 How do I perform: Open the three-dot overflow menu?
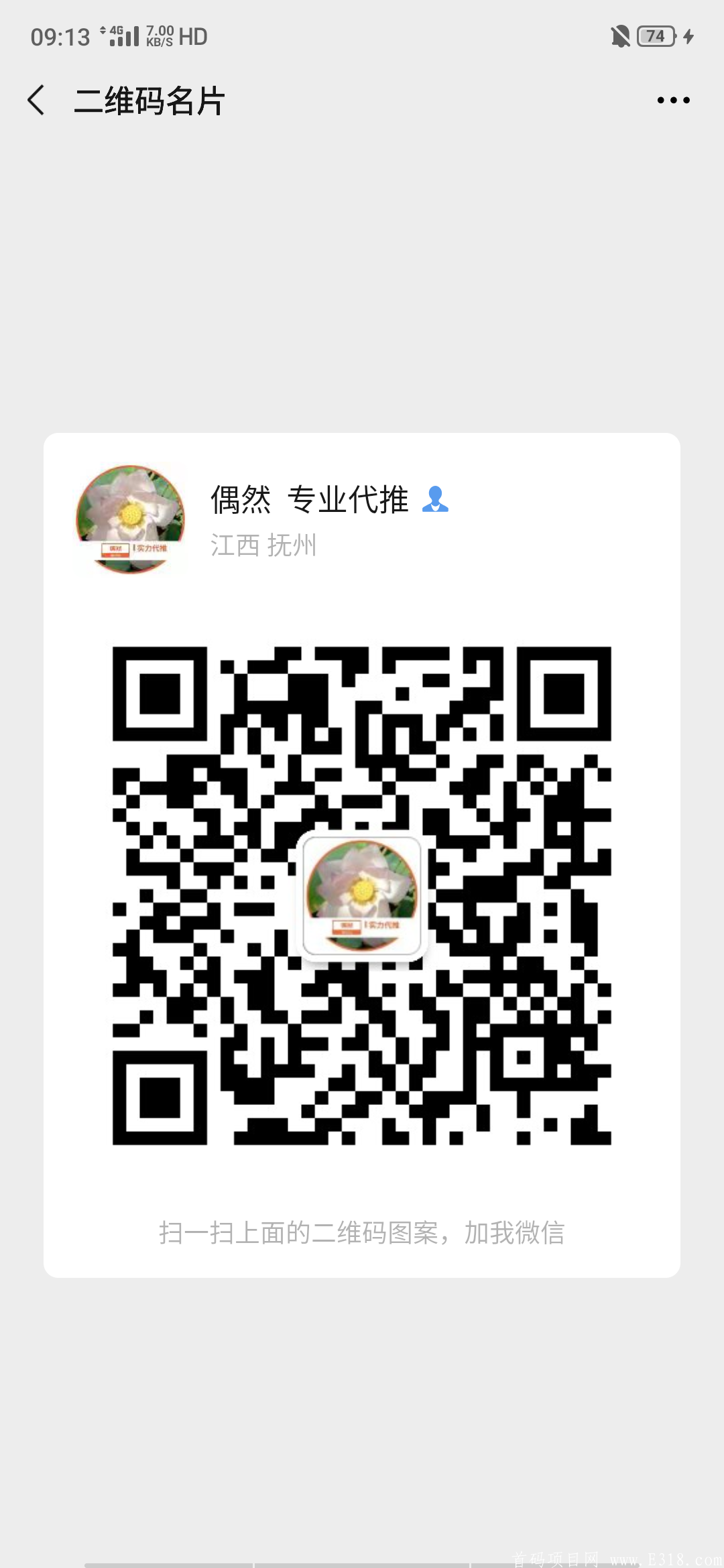pyautogui.click(x=673, y=101)
